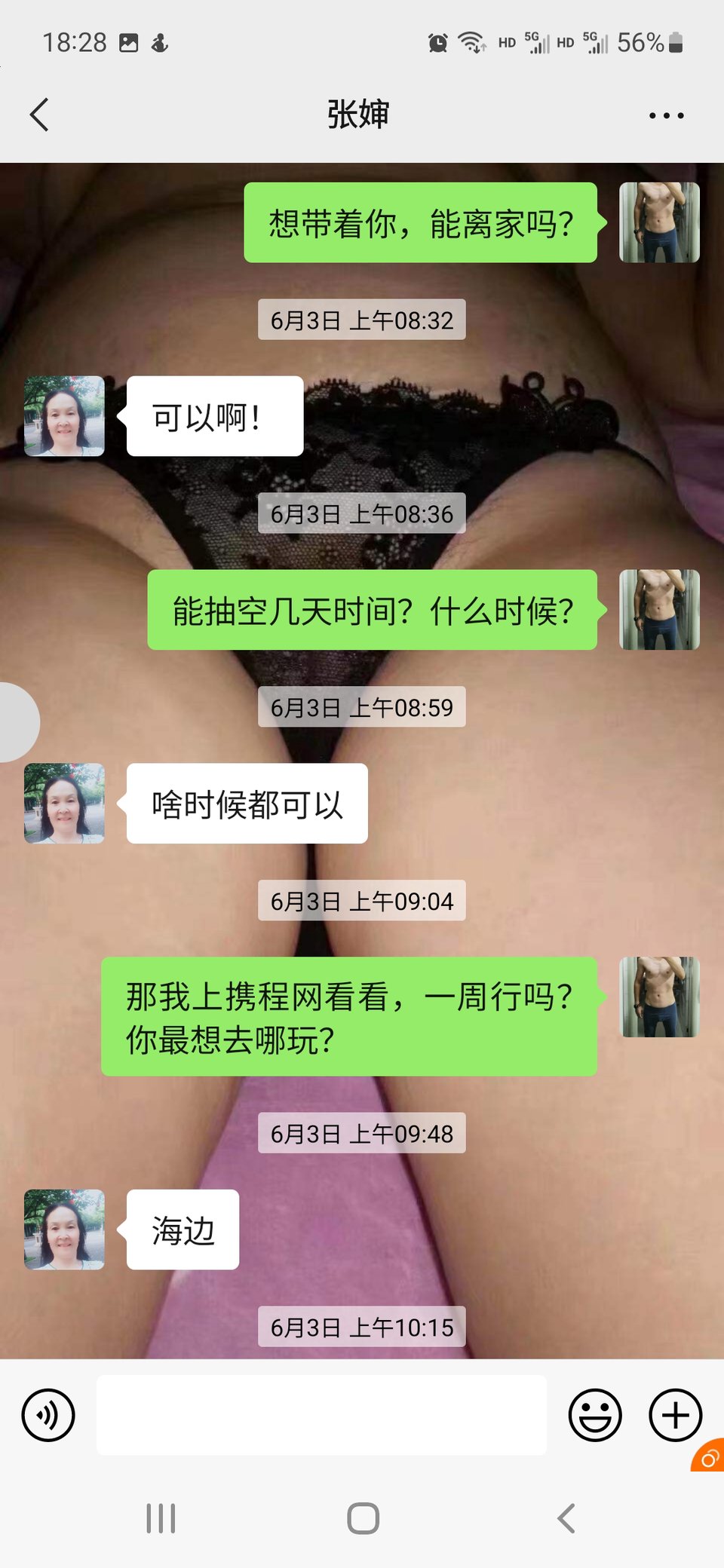Open my avatar beside 想带着你，能离家吗？
724x1568 pixels.
[659, 222]
